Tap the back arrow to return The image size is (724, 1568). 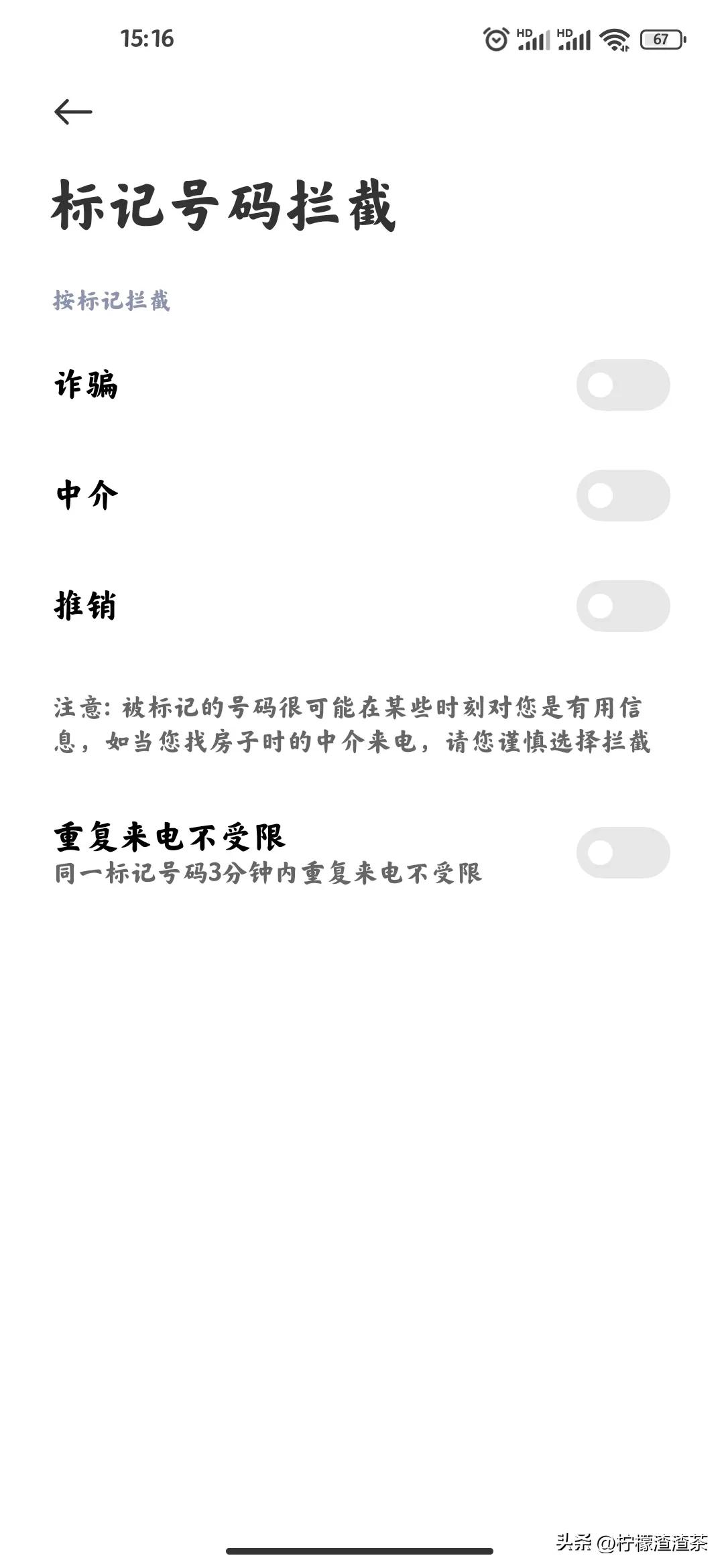point(72,111)
